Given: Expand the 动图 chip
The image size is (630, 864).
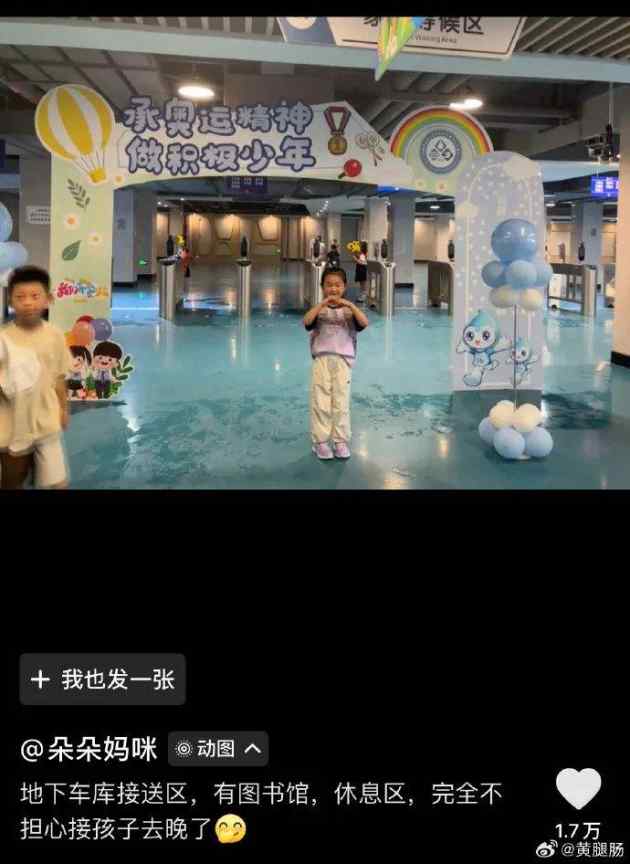Looking at the screenshot, I should 217,748.
